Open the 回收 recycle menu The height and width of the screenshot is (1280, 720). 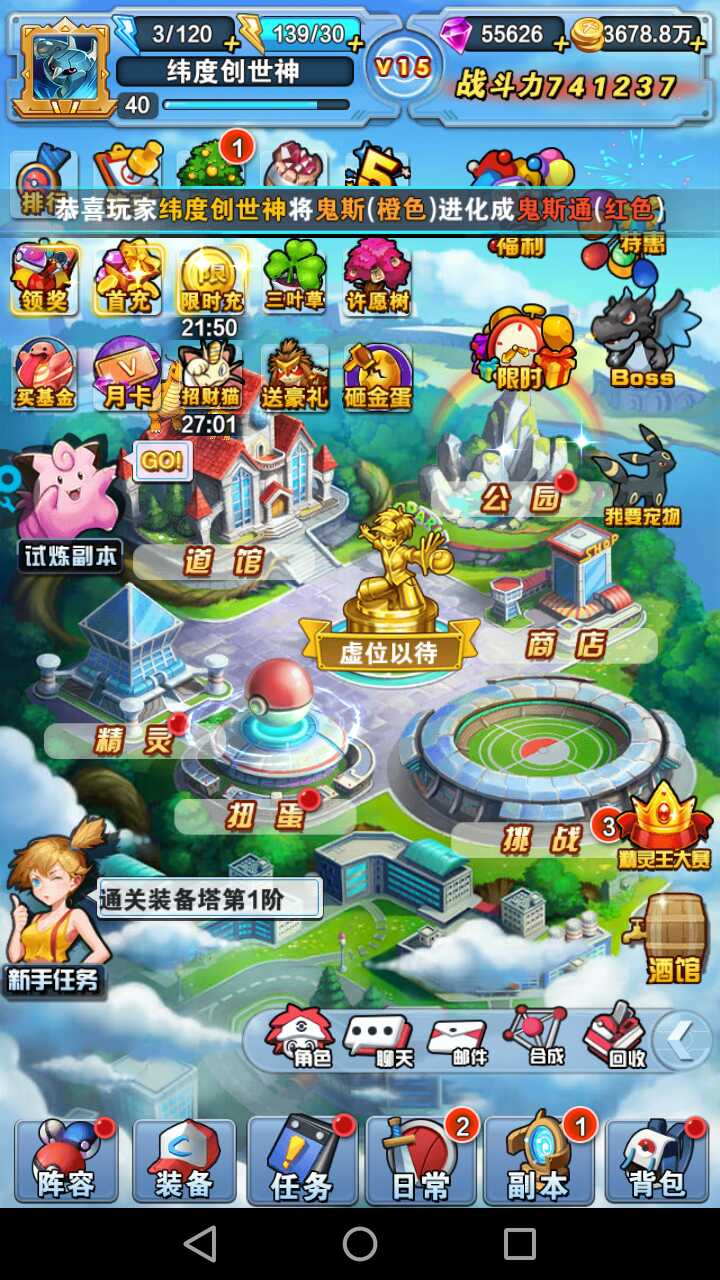point(615,1039)
